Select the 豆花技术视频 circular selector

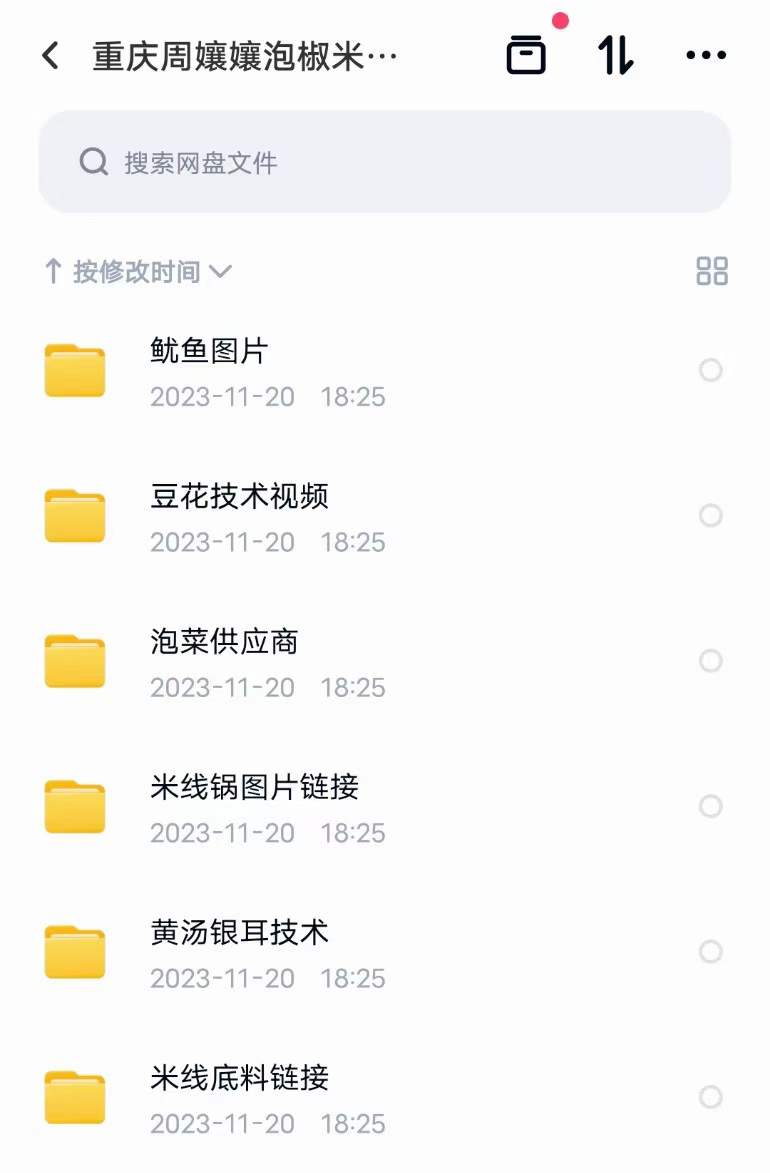[711, 516]
